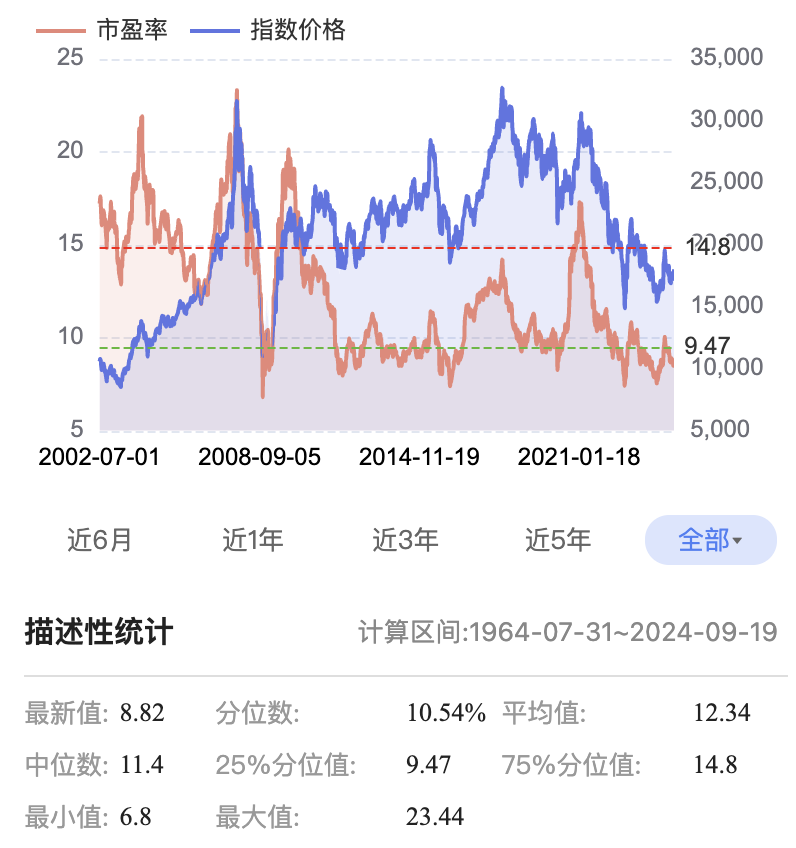Click the coral 市盈率 legend line icon

60,31
